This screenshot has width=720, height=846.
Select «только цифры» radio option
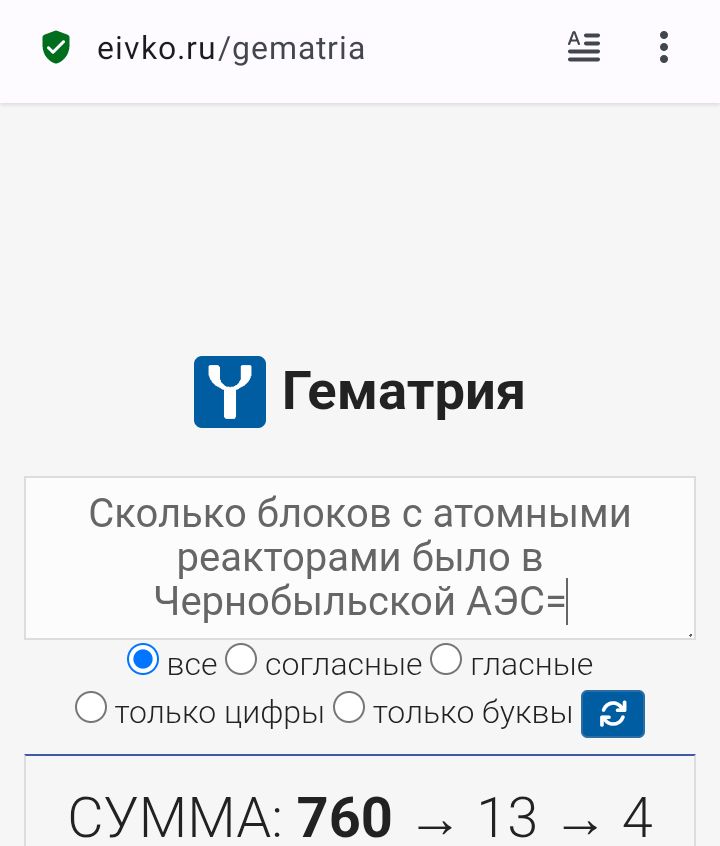click(x=91, y=708)
